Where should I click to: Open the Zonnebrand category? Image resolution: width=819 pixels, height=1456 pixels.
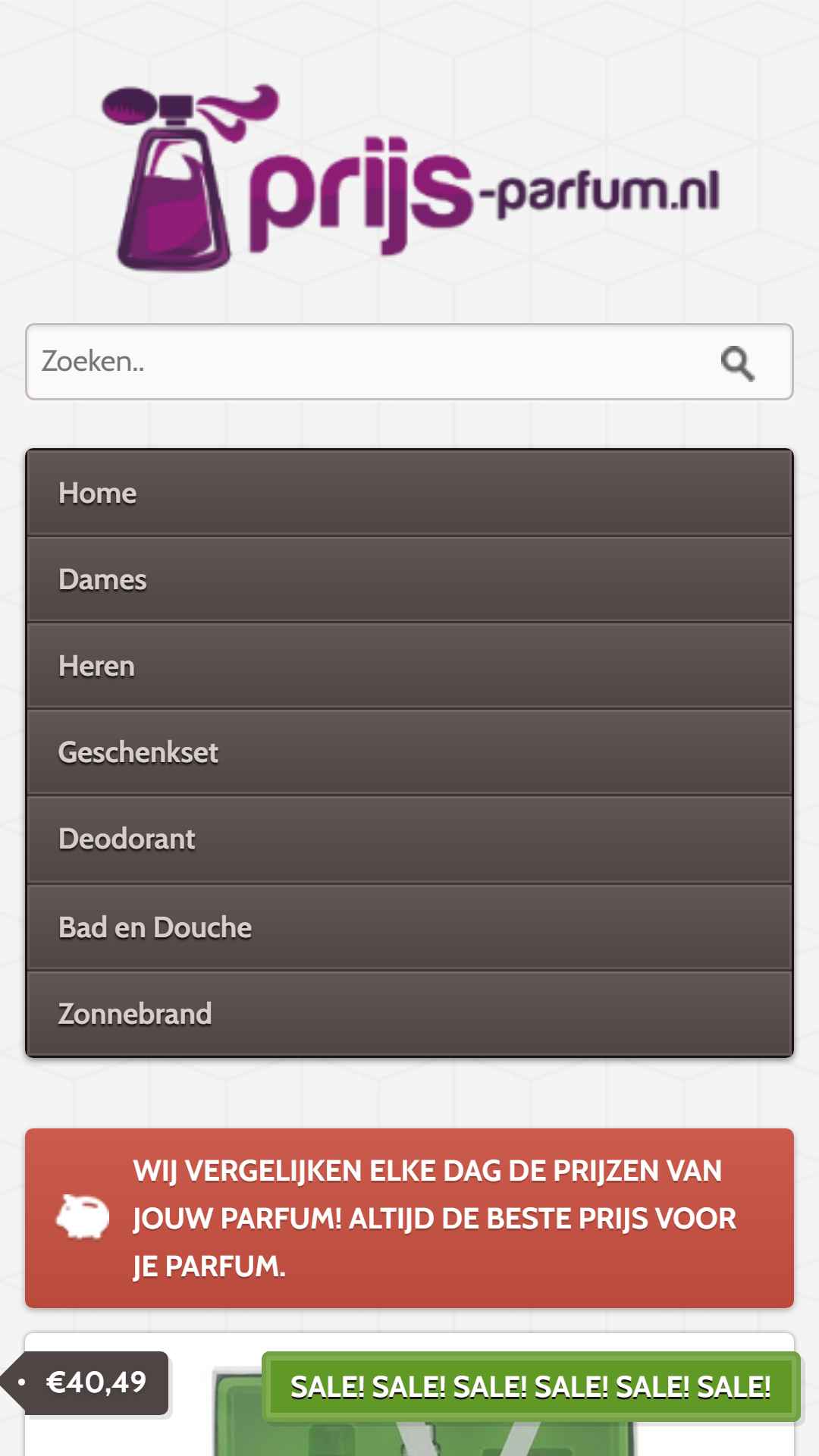tap(409, 1013)
